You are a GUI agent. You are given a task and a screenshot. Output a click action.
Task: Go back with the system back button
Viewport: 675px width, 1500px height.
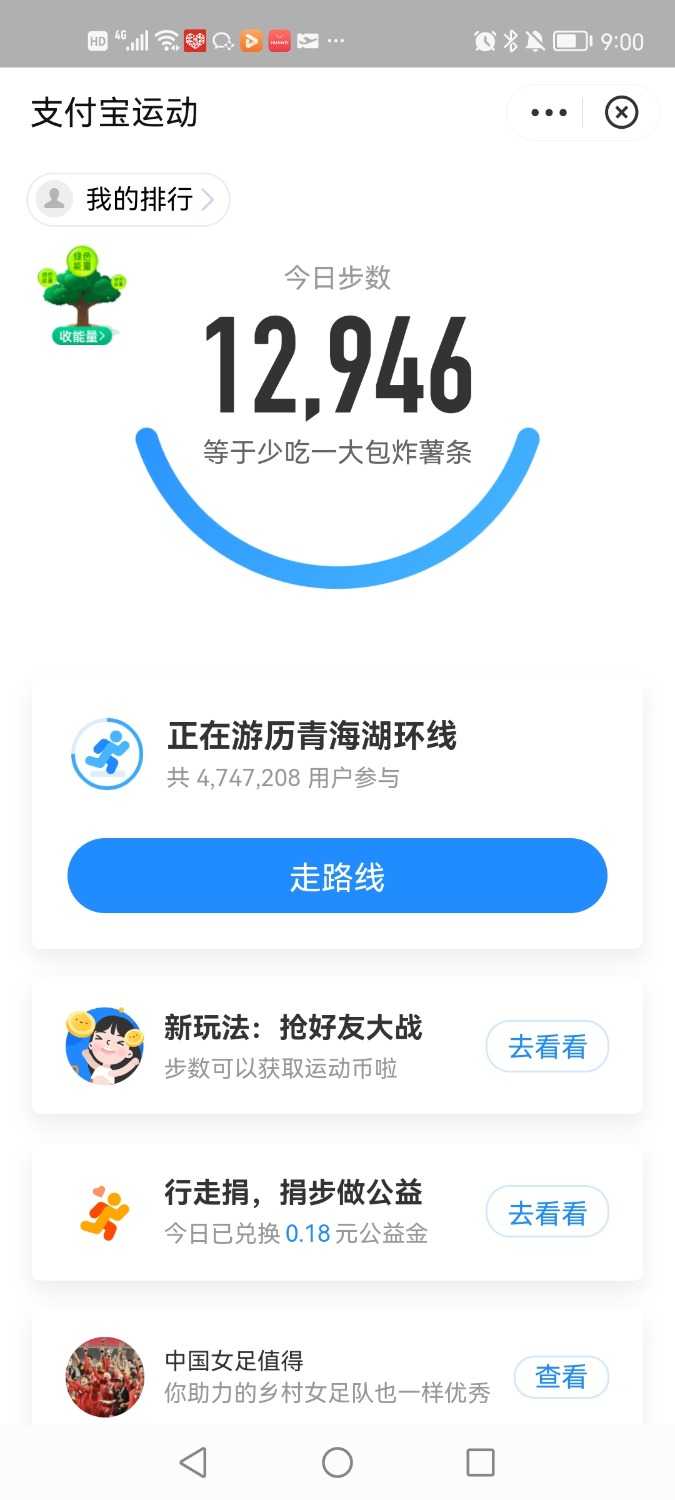[x=193, y=1462]
